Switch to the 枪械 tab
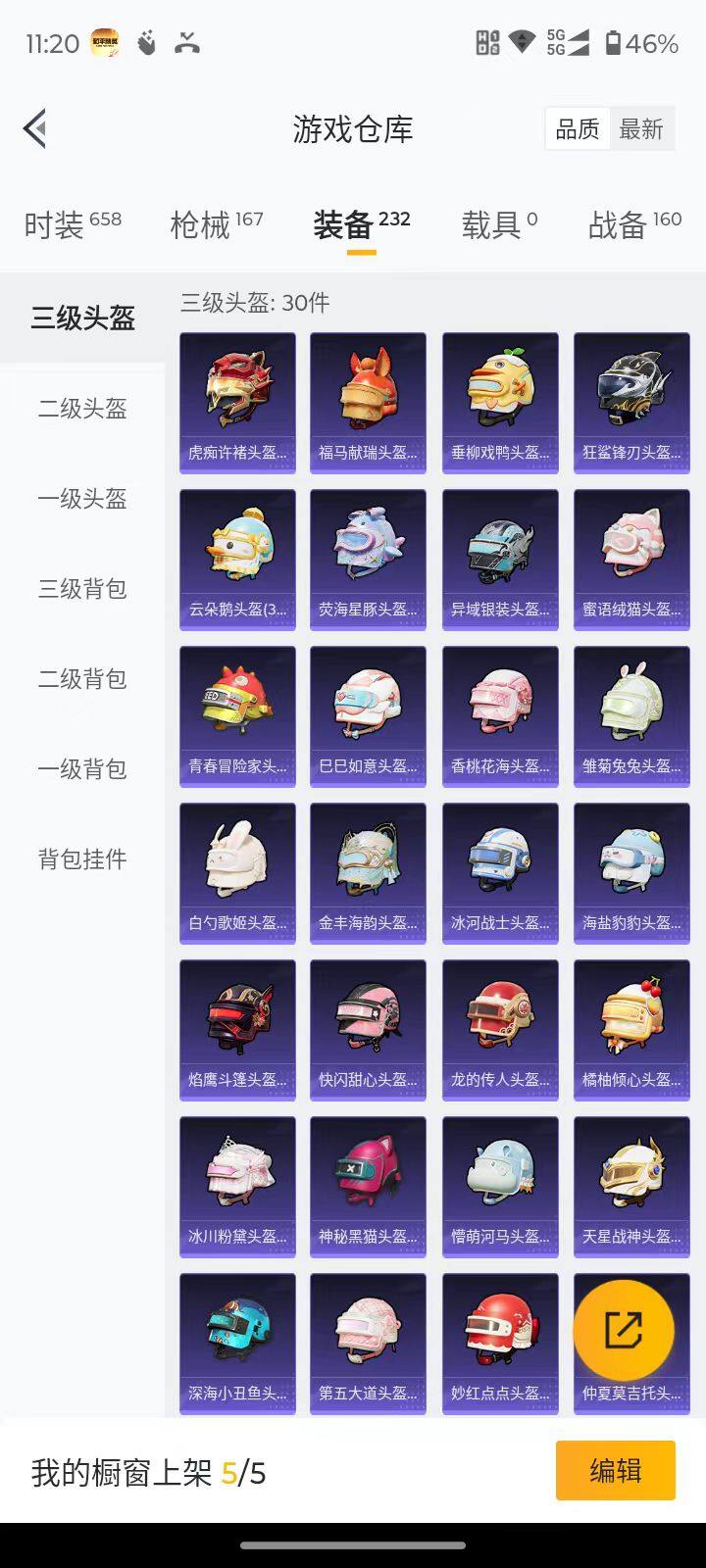The width and height of the screenshot is (706, 1568). pos(214,223)
